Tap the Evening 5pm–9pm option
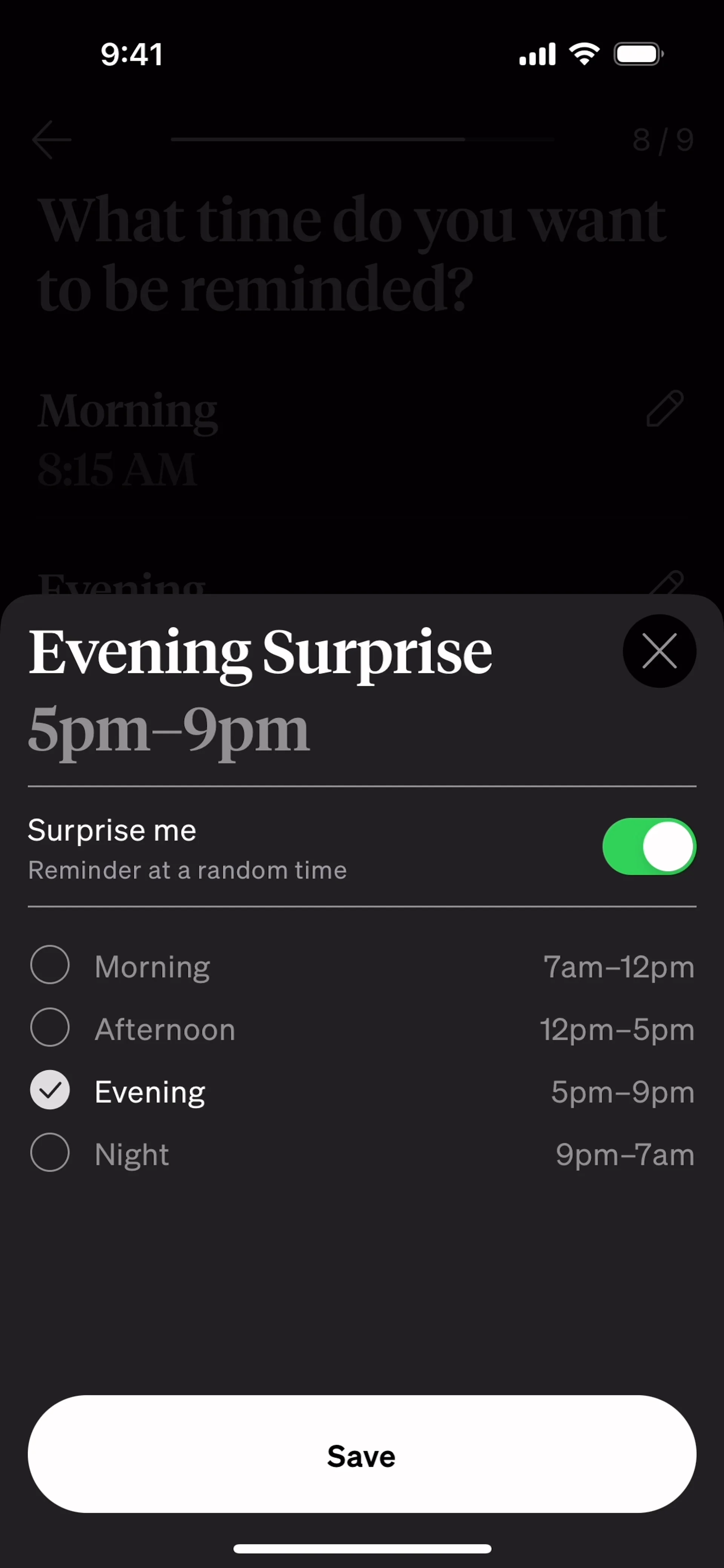 (362, 1091)
